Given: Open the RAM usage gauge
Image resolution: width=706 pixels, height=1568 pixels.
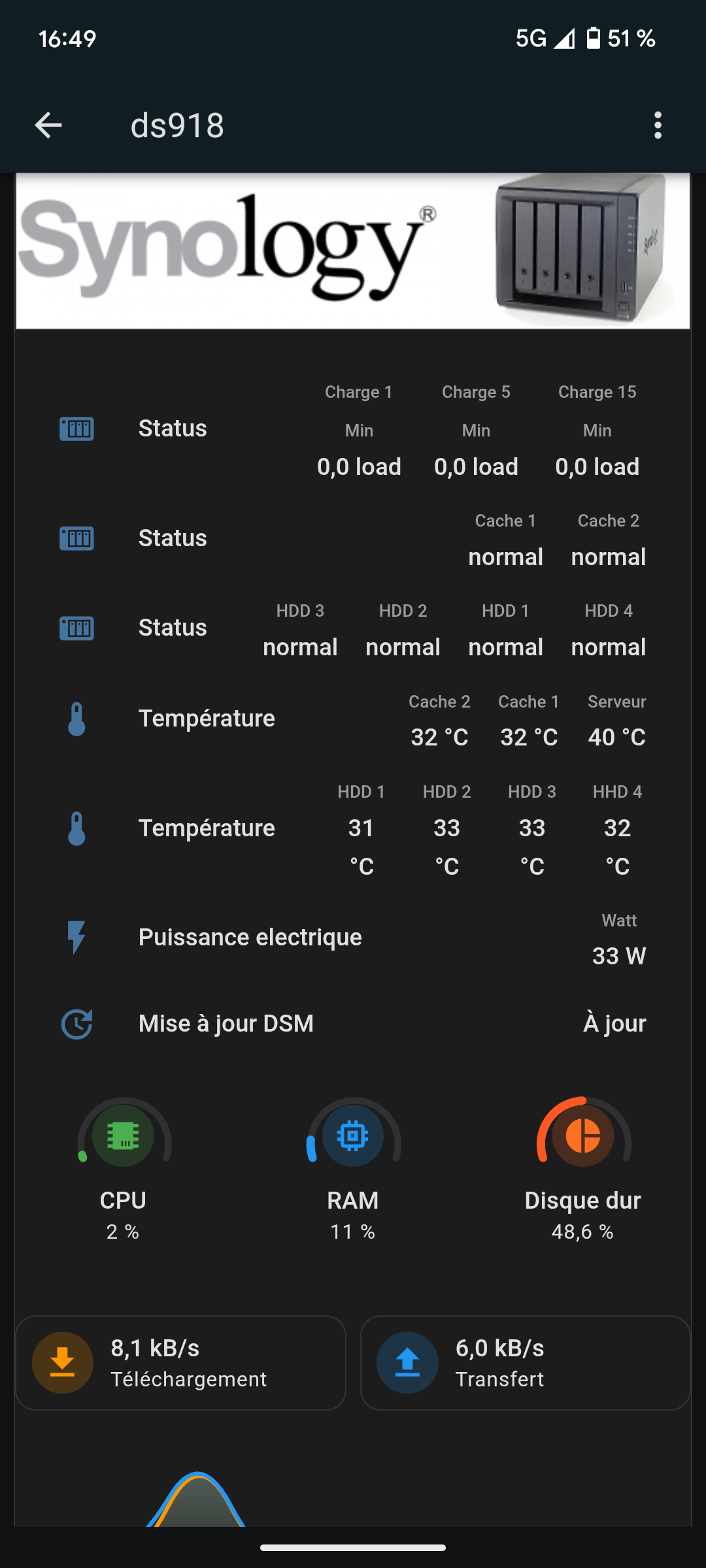Looking at the screenshot, I should tap(353, 1137).
